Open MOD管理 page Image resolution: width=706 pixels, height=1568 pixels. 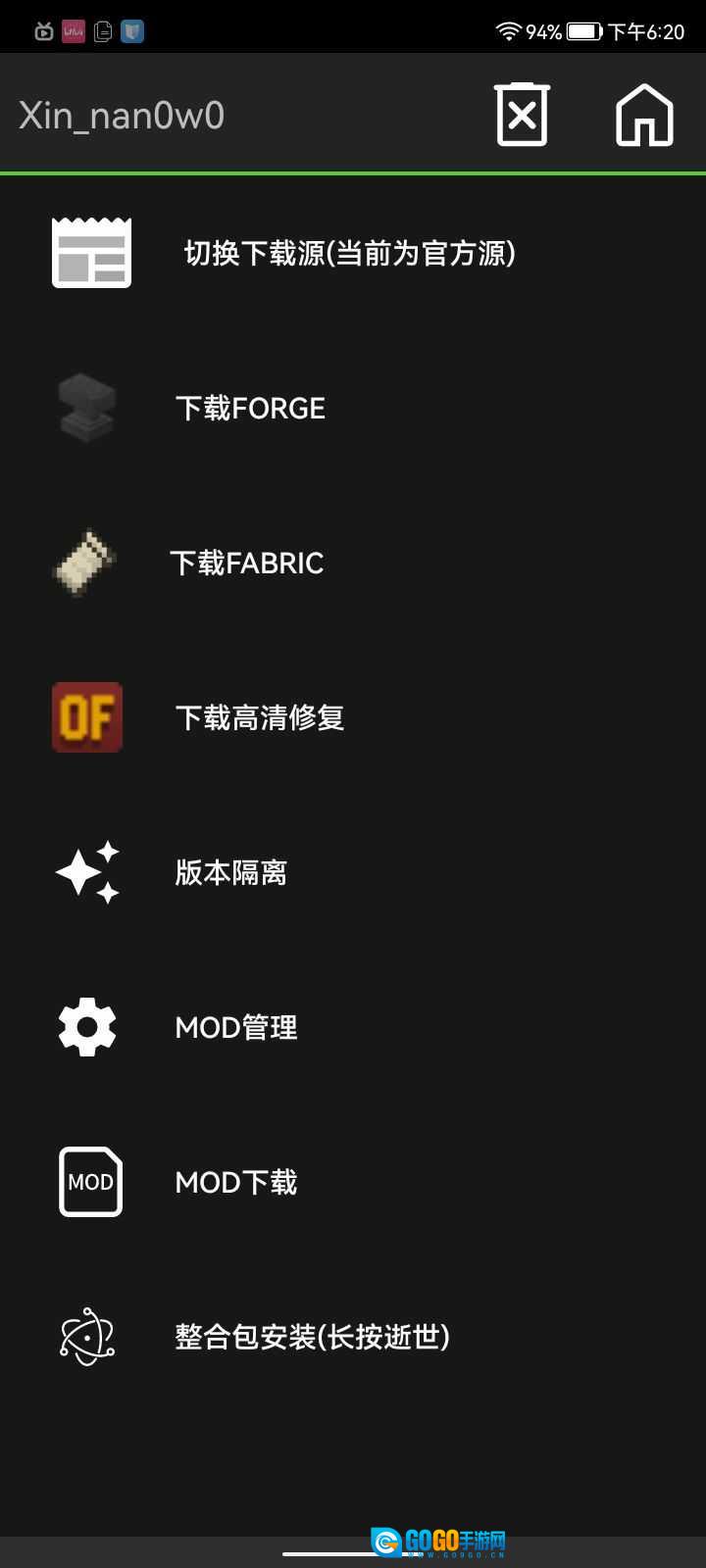point(235,1027)
